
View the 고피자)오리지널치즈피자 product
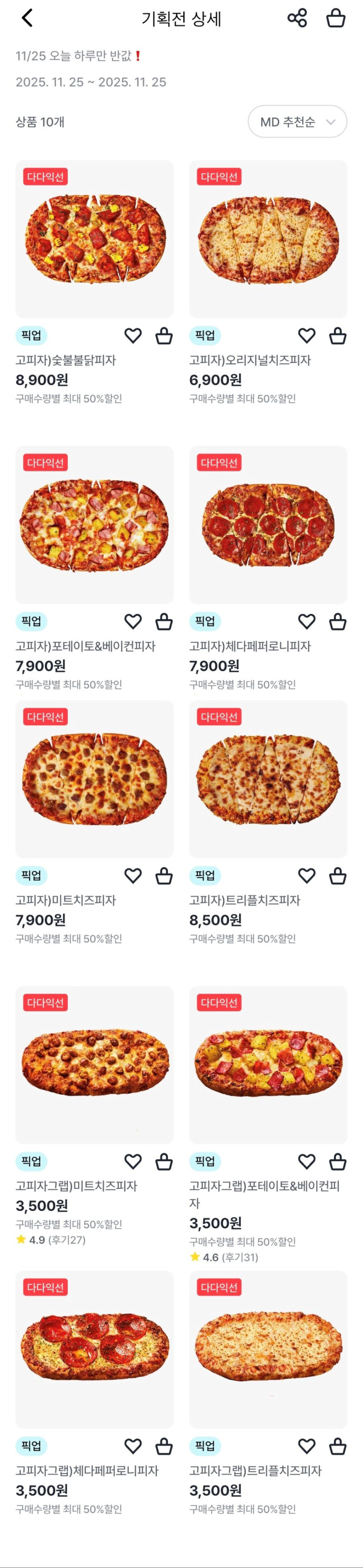(x=268, y=239)
